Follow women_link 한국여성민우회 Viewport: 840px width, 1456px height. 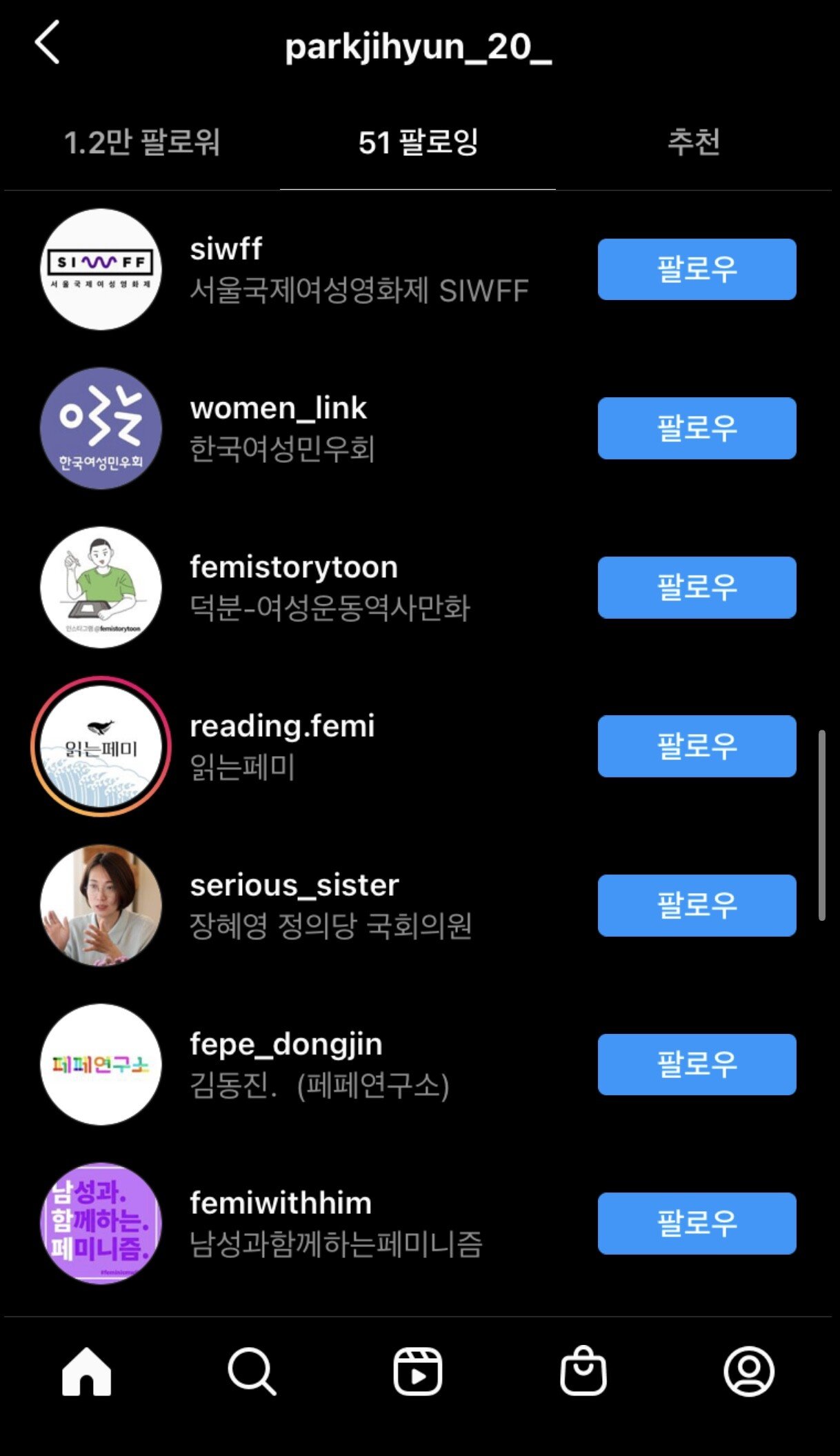click(x=697, y=428)
